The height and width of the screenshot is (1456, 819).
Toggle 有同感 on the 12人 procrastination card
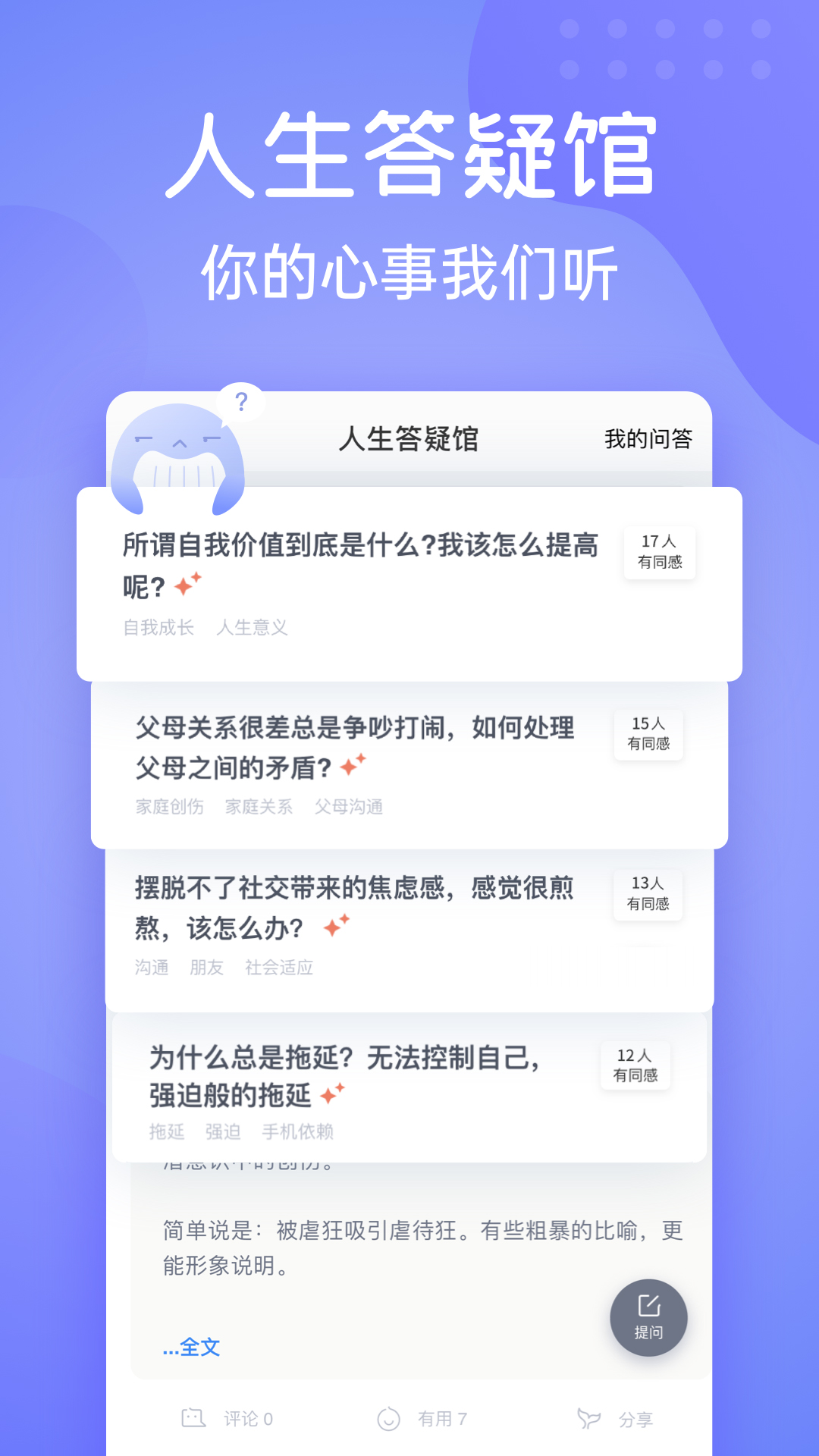635,1068
